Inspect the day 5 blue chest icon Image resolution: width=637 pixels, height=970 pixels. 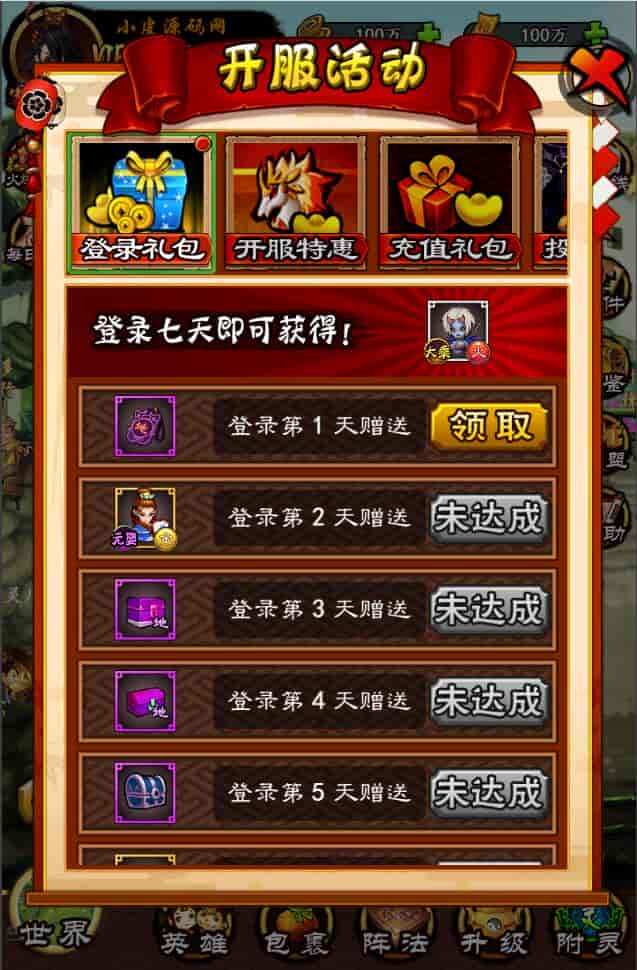tap(145, 792)
